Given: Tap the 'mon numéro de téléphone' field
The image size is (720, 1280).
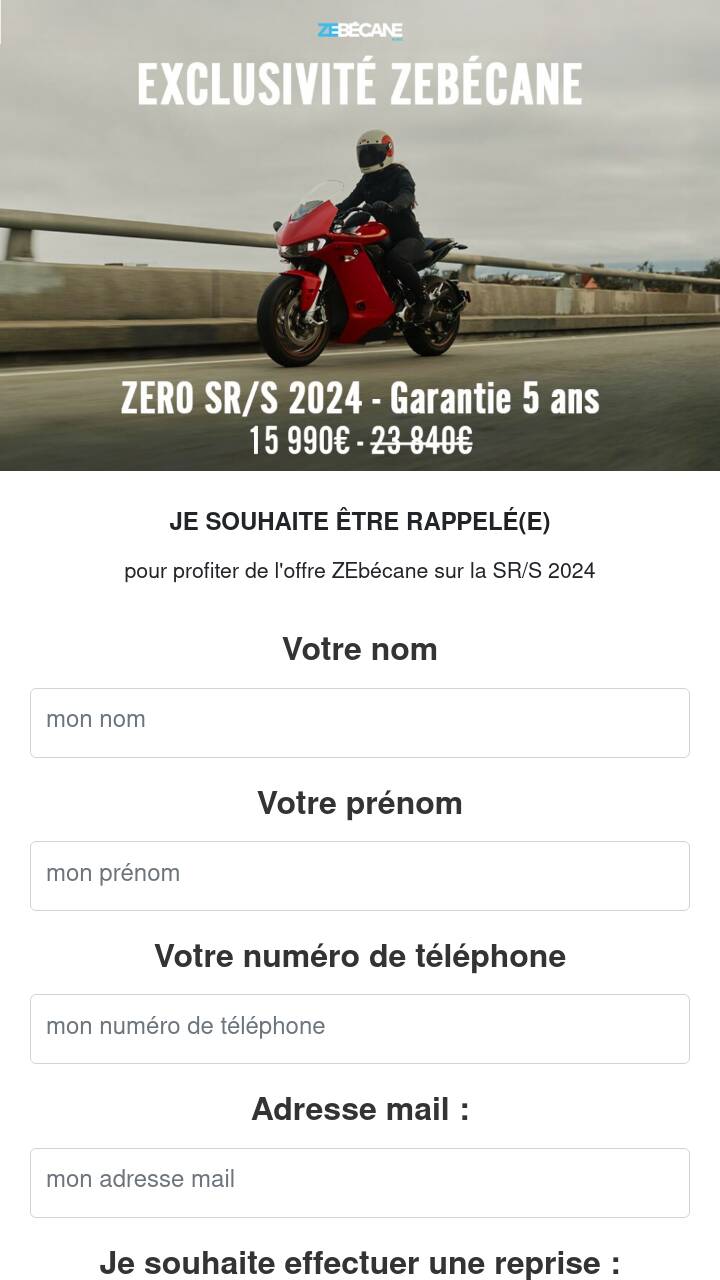Looking at the screenshot, I should coord(360,1029).
